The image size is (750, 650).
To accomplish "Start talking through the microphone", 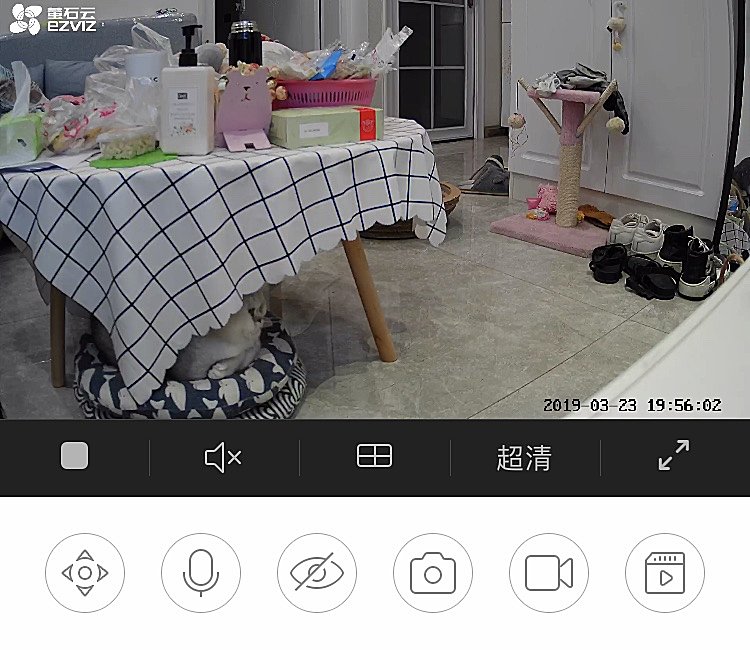I will (201, 573).
